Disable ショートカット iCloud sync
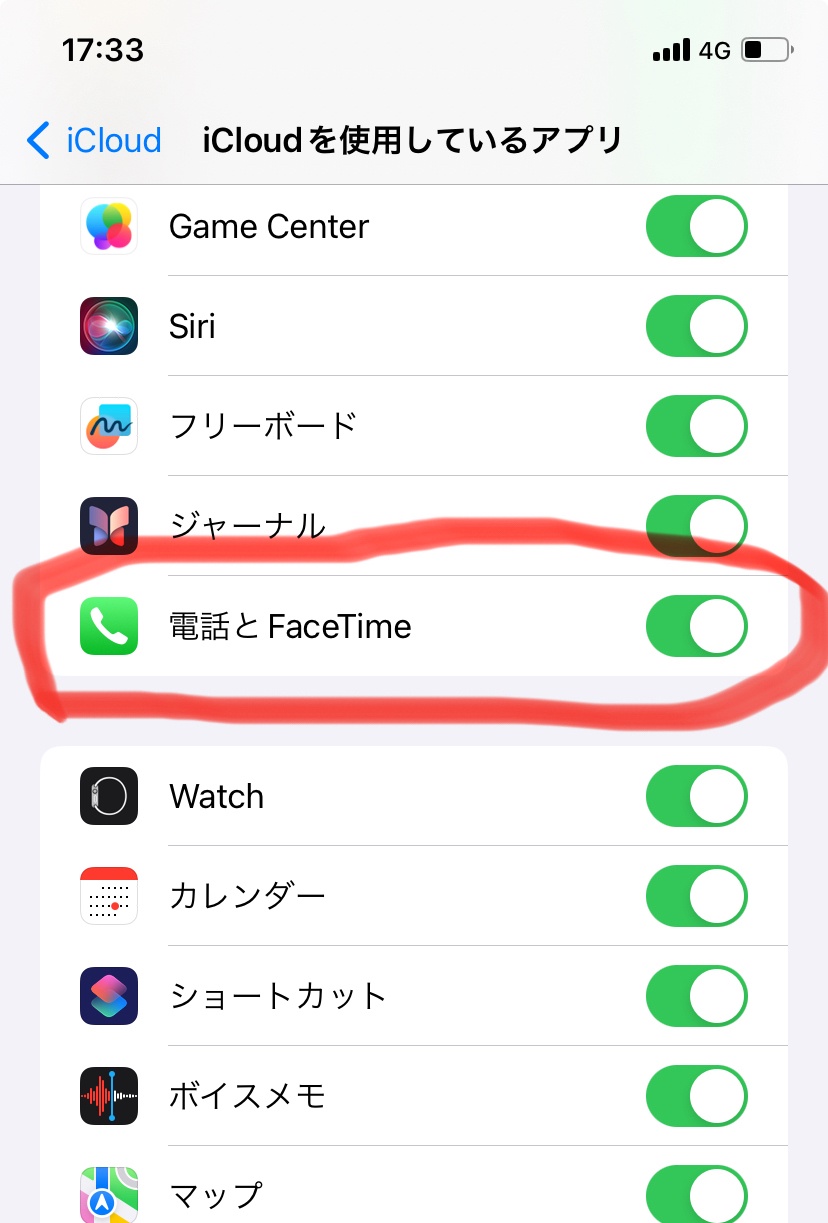Image resolution: width=828 pixels, height=1223 pixels. [696, 996]
